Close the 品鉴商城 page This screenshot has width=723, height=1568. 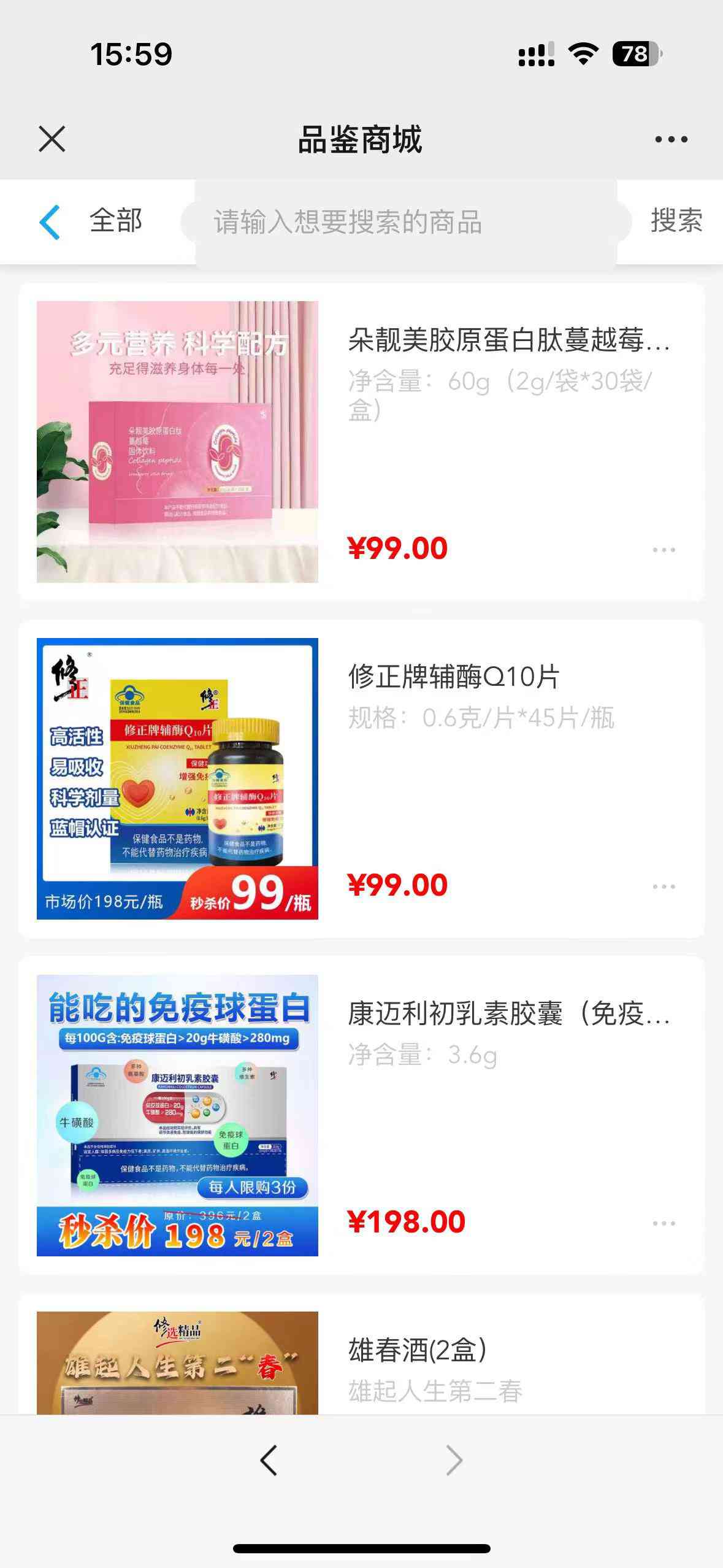(52, 139)
